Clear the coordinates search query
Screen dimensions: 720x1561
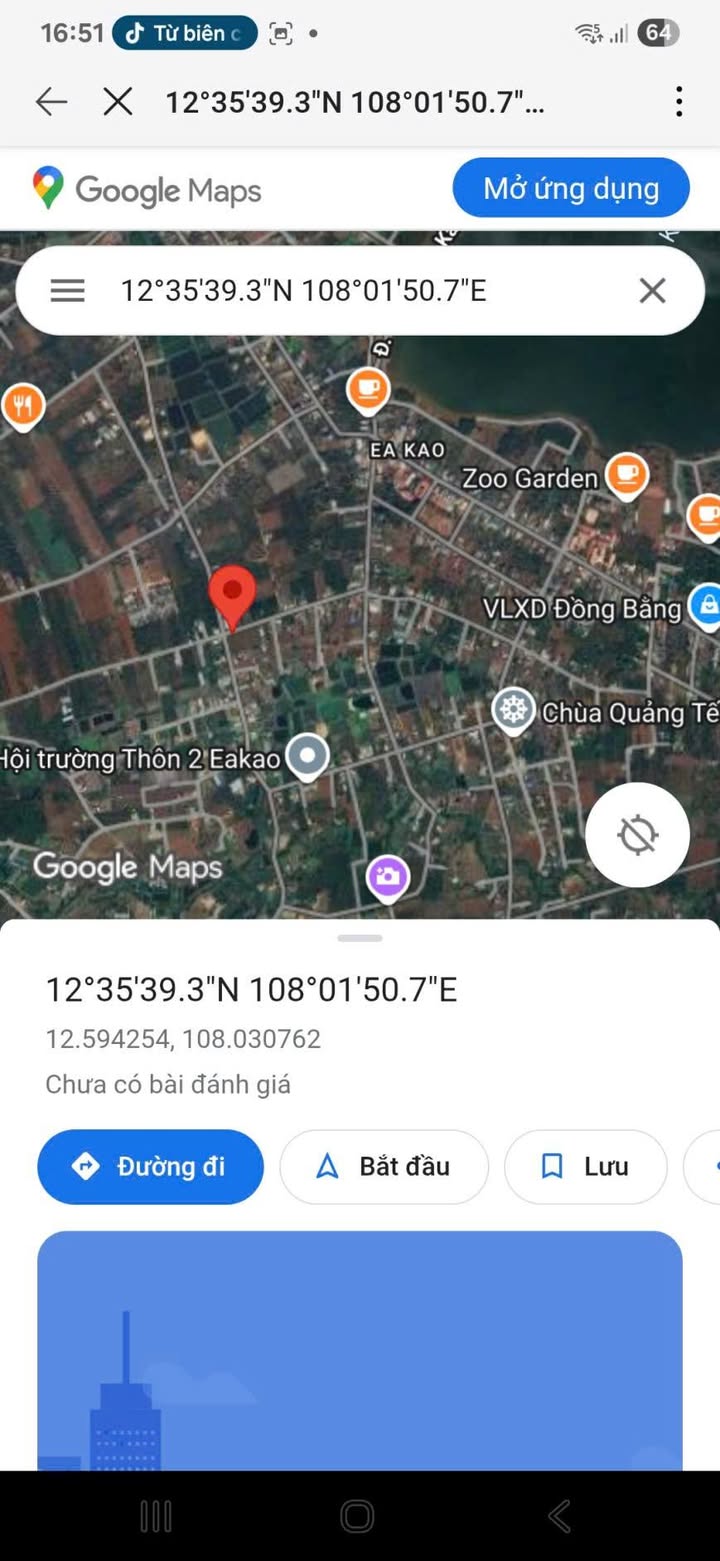(x=652, y=290)
